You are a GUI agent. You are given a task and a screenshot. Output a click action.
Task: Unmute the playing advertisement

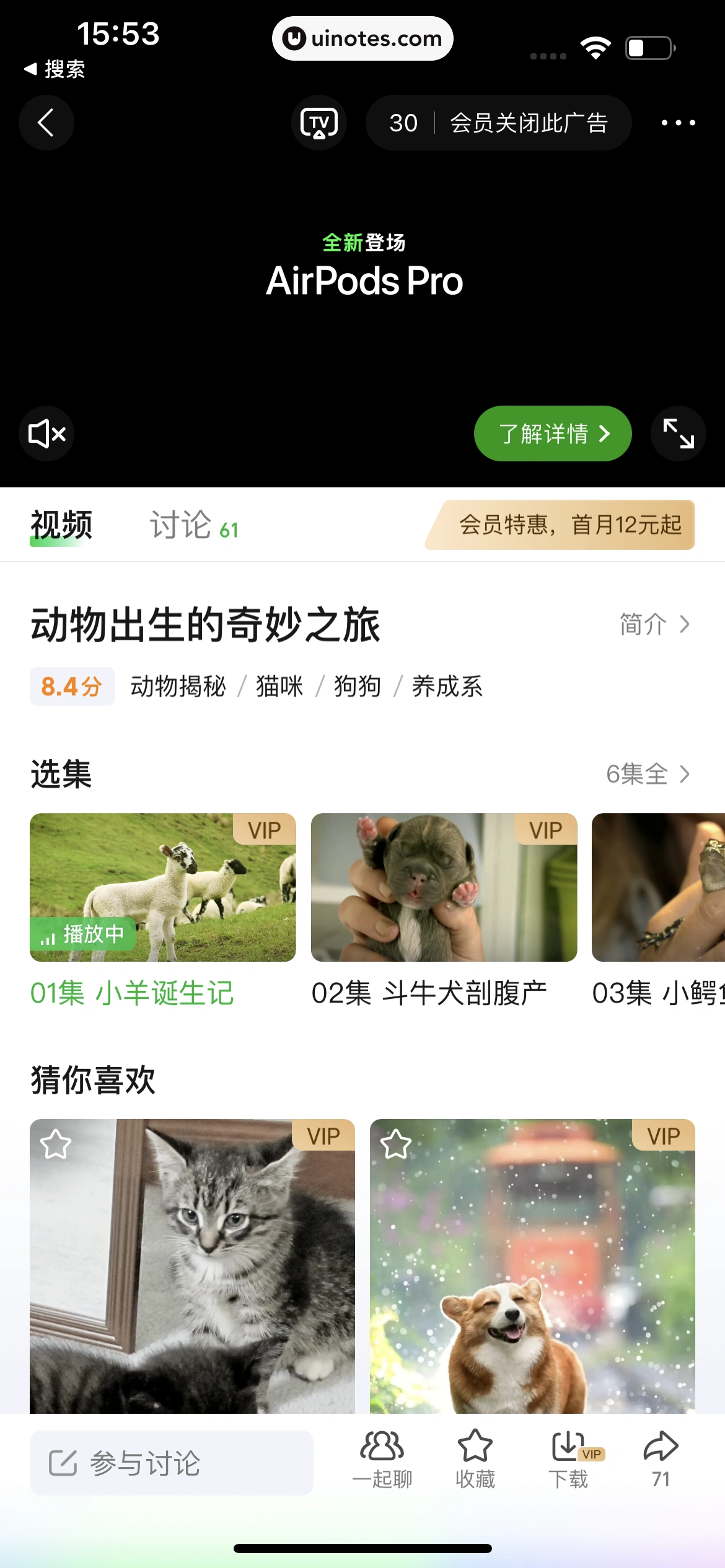pos(46,433)
